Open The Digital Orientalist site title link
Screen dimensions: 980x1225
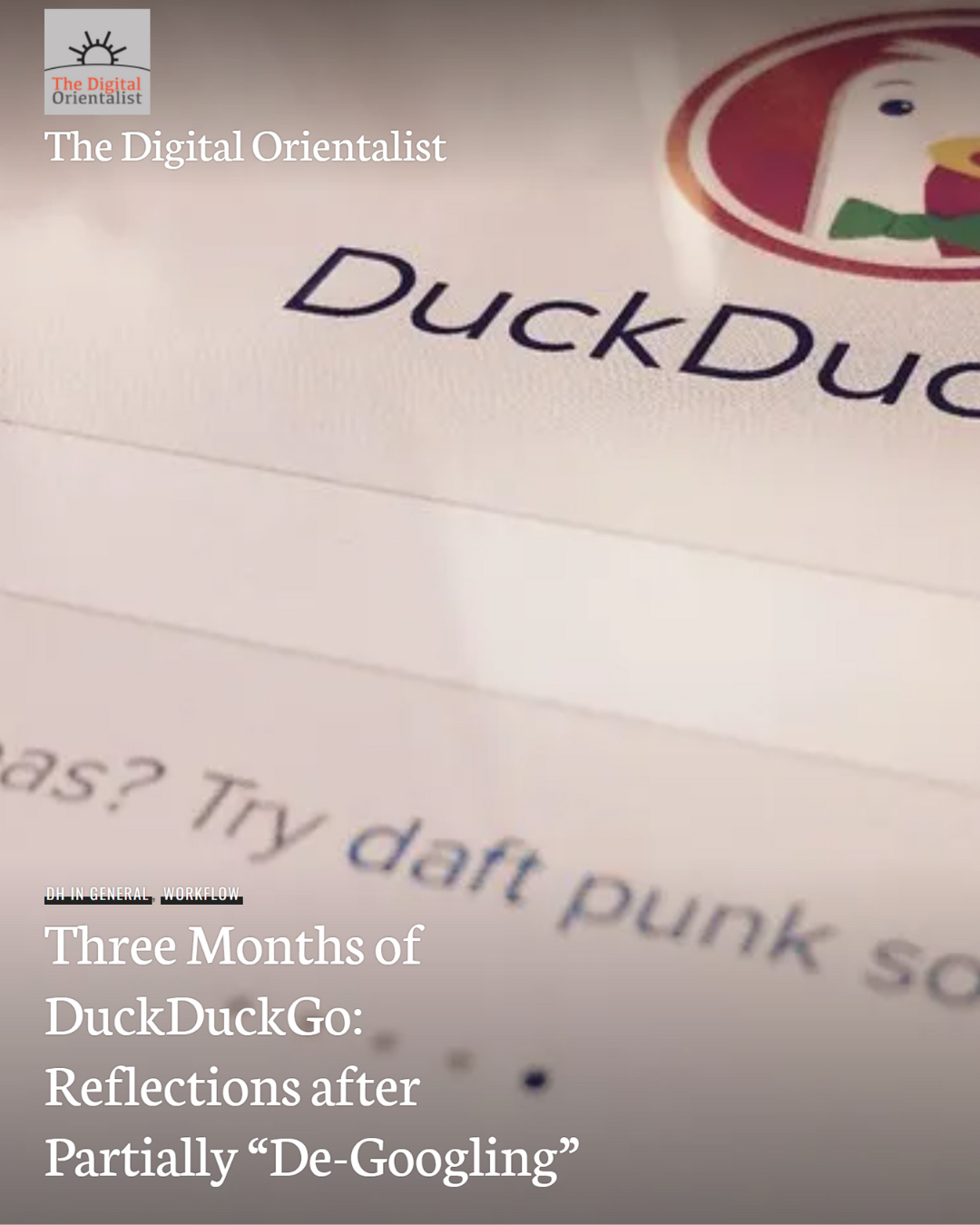pyautogui.click(x=245, y=147)
